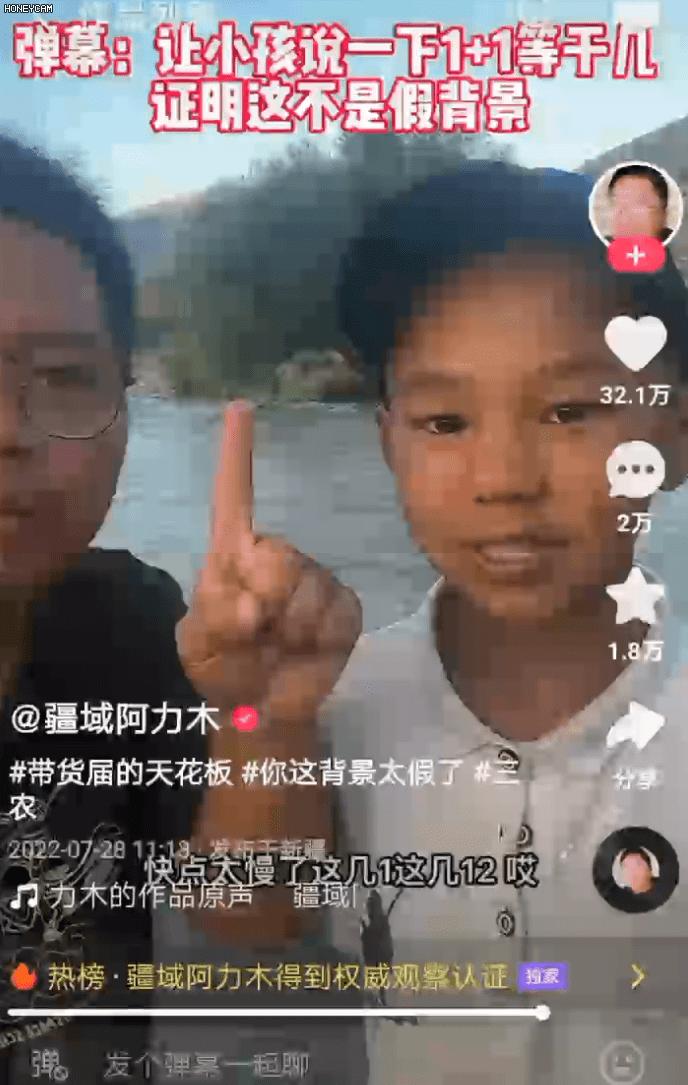This screenshot has height=1085, width=688.
Task: Open the emoji picker beside the danmaku input
Action: (x=623, y=1062)
